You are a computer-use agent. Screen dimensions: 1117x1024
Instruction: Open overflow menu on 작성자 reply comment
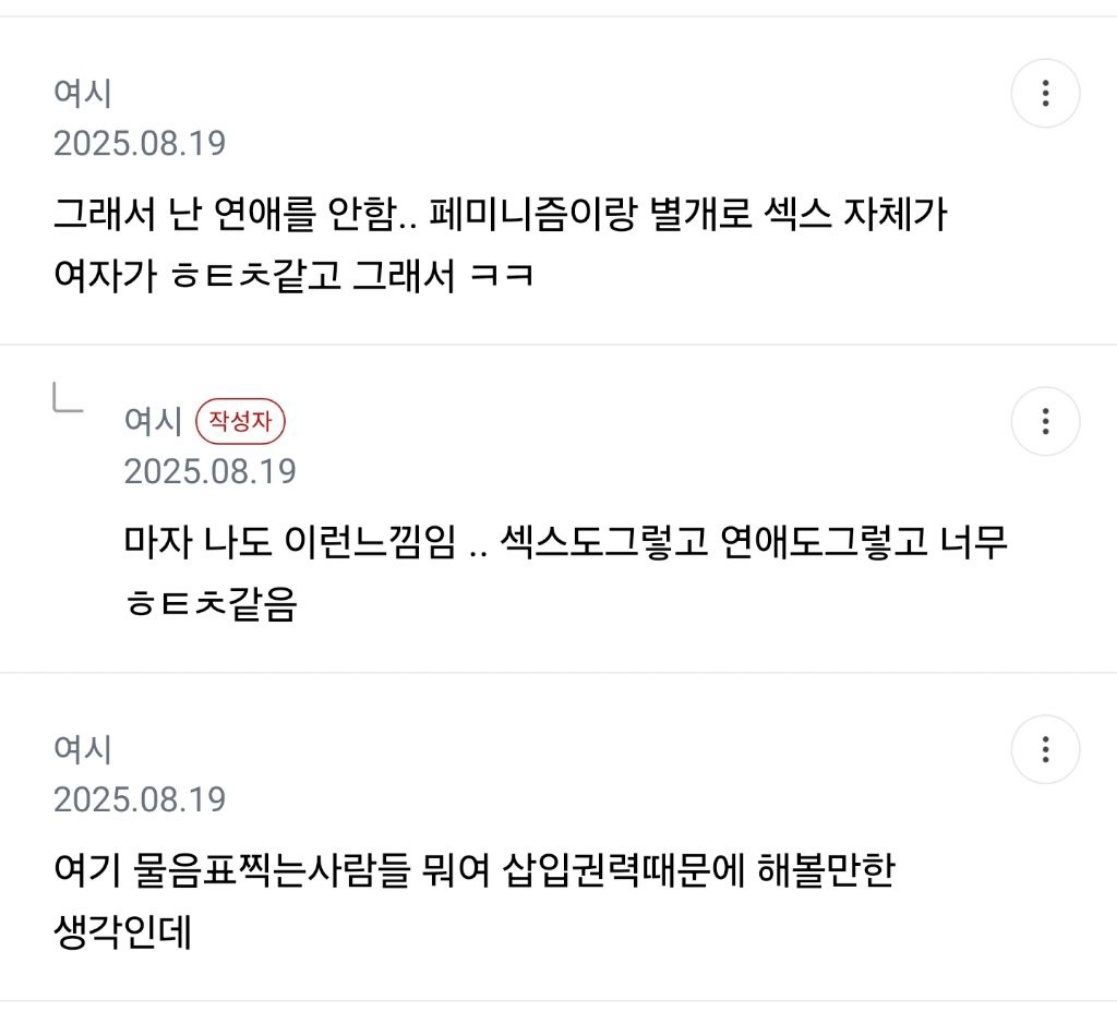[1045, 421]
